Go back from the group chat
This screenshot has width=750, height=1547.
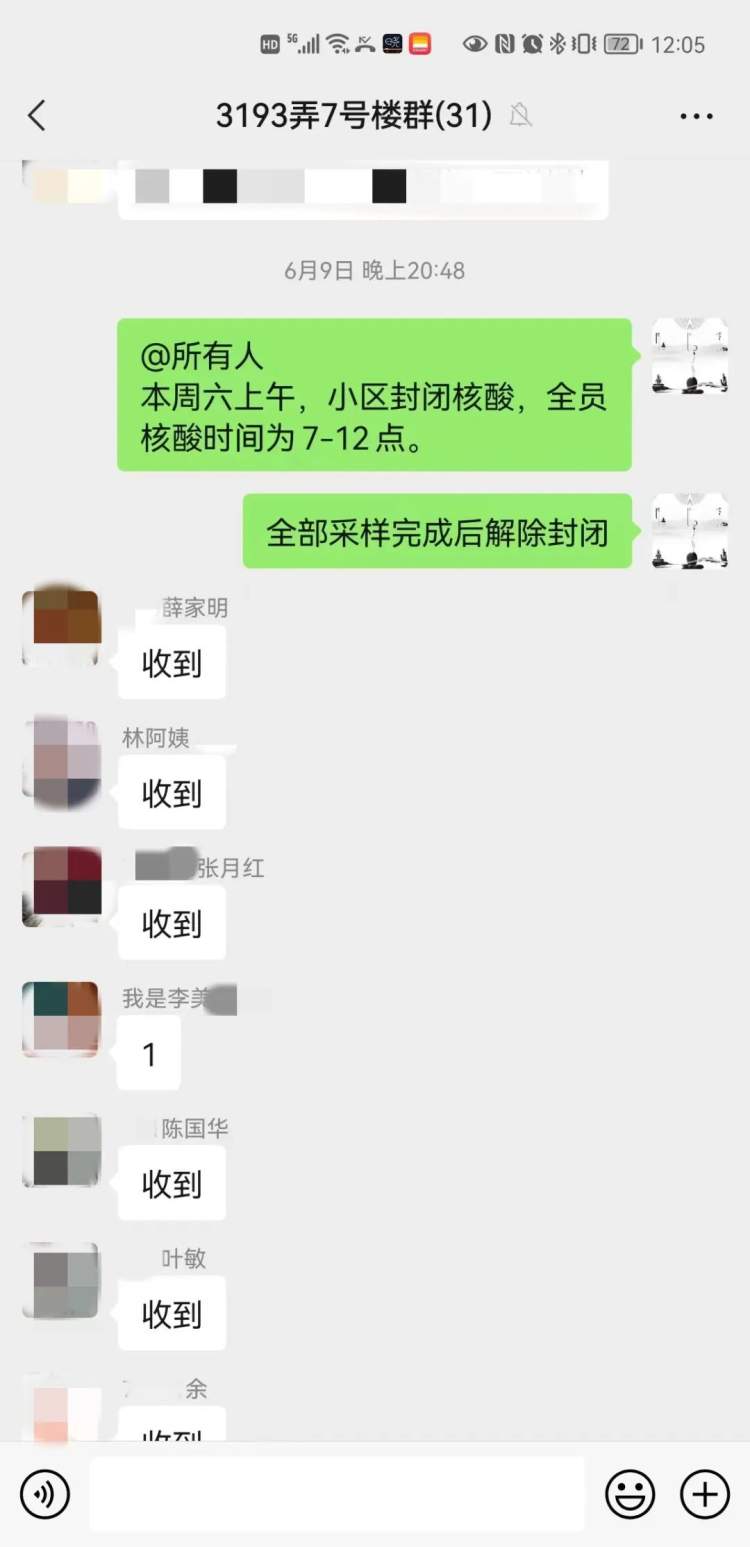pos(37,116)
